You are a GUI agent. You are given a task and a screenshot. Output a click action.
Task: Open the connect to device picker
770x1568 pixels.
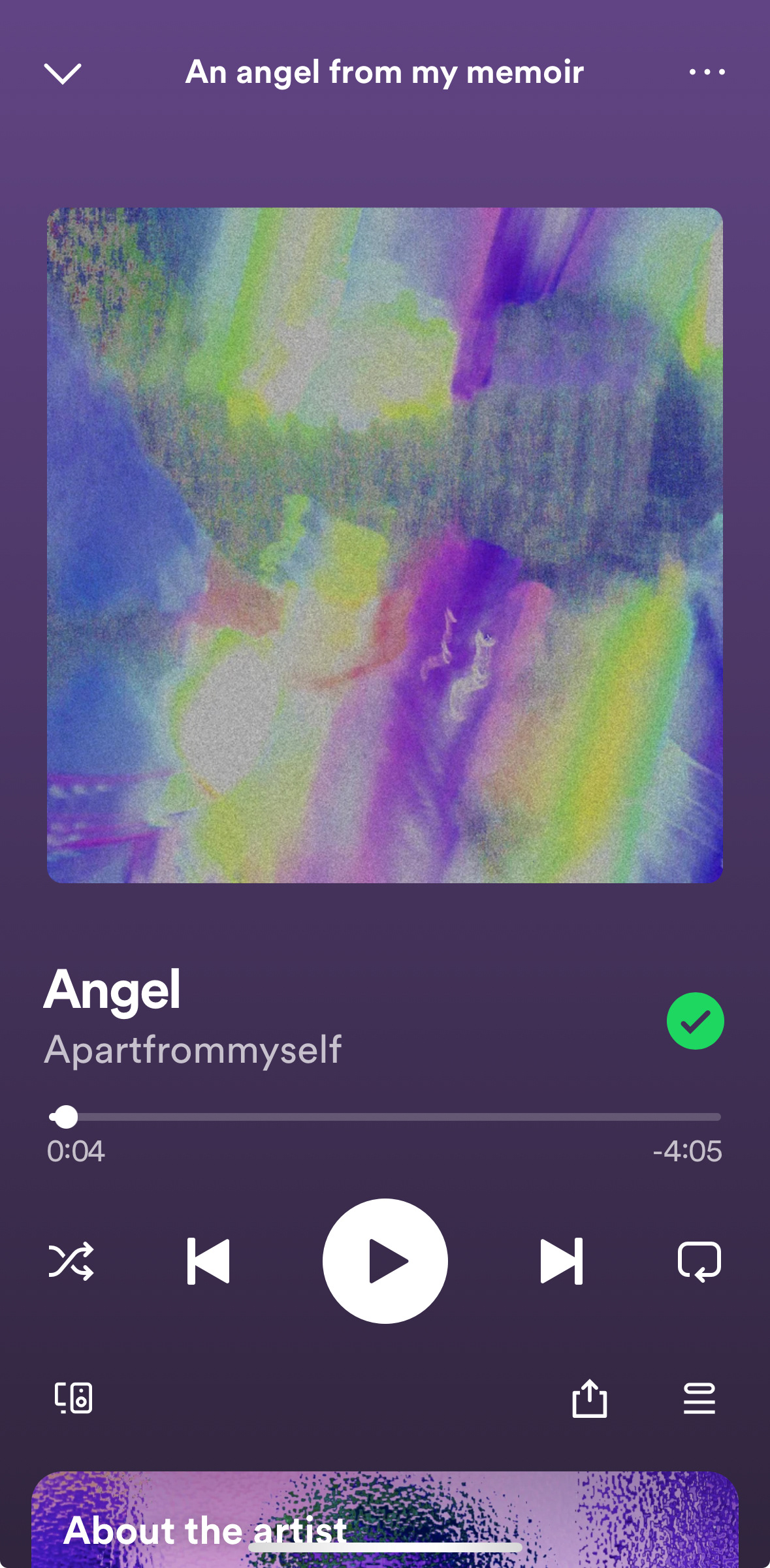(x=72, y=1398)
